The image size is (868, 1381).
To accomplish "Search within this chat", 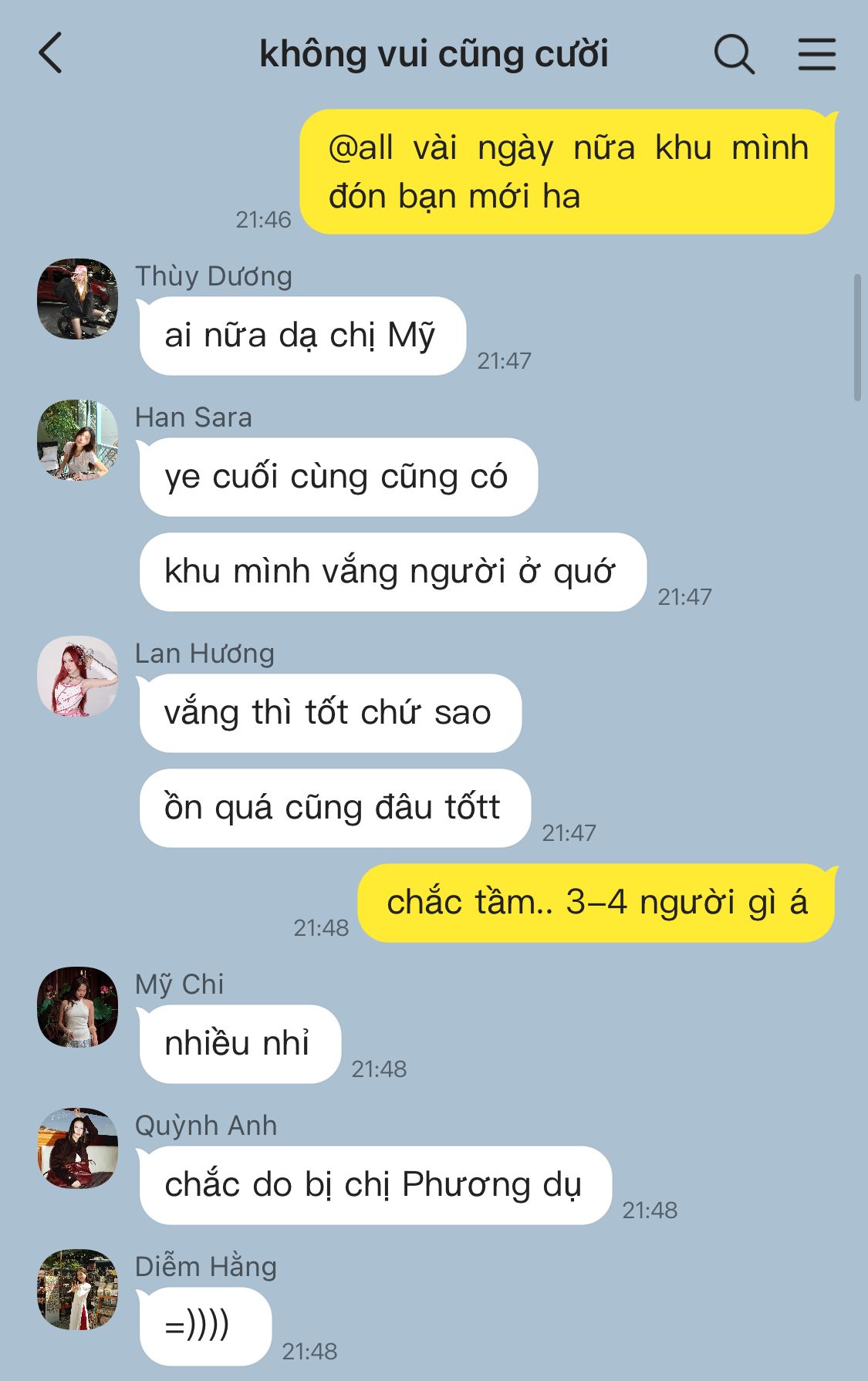I will [734, 54].
